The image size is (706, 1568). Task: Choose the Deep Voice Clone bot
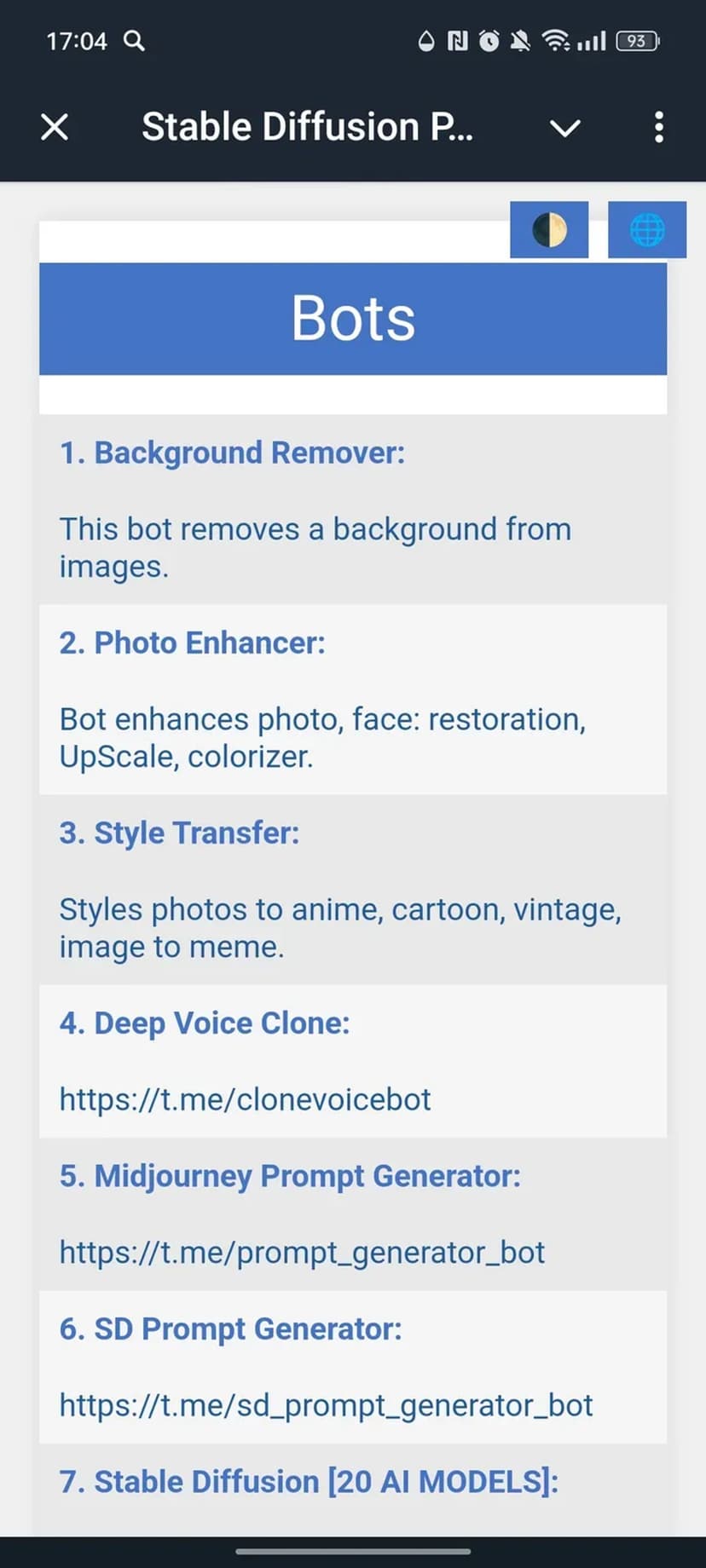(205, 1023)
